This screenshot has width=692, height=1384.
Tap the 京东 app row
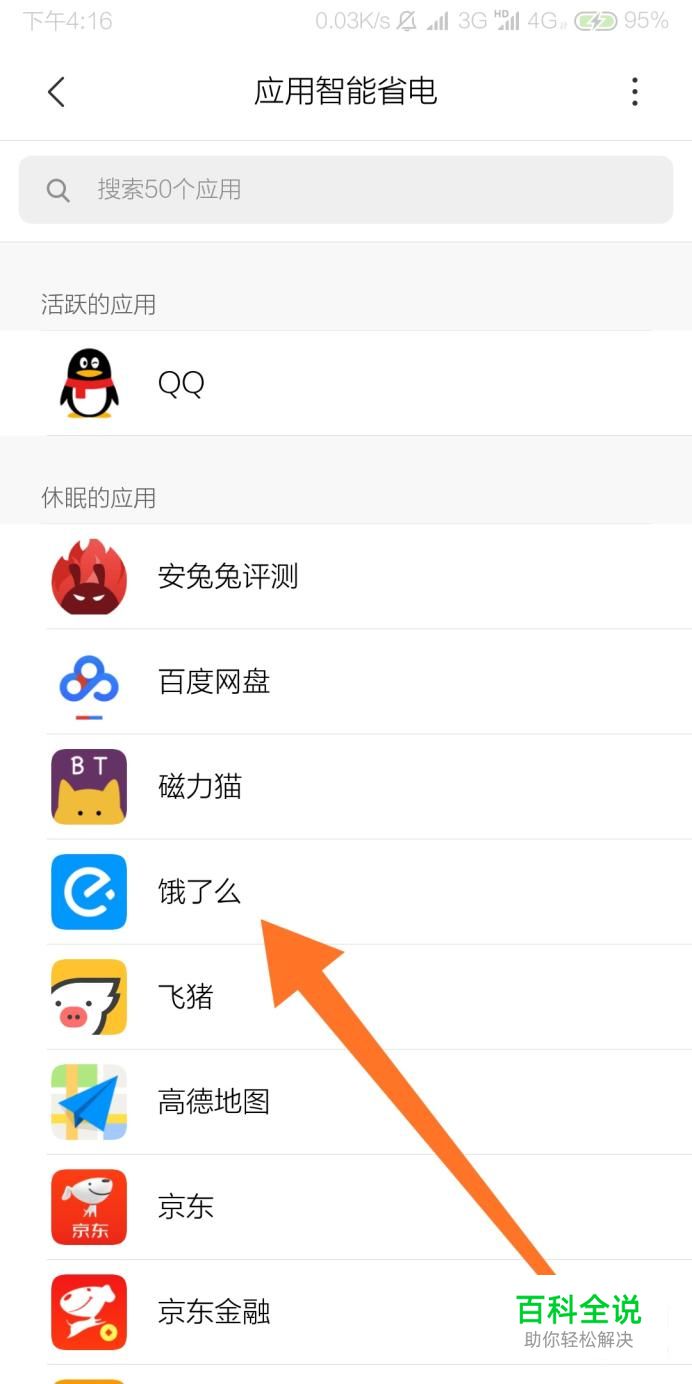[346, 1207]
